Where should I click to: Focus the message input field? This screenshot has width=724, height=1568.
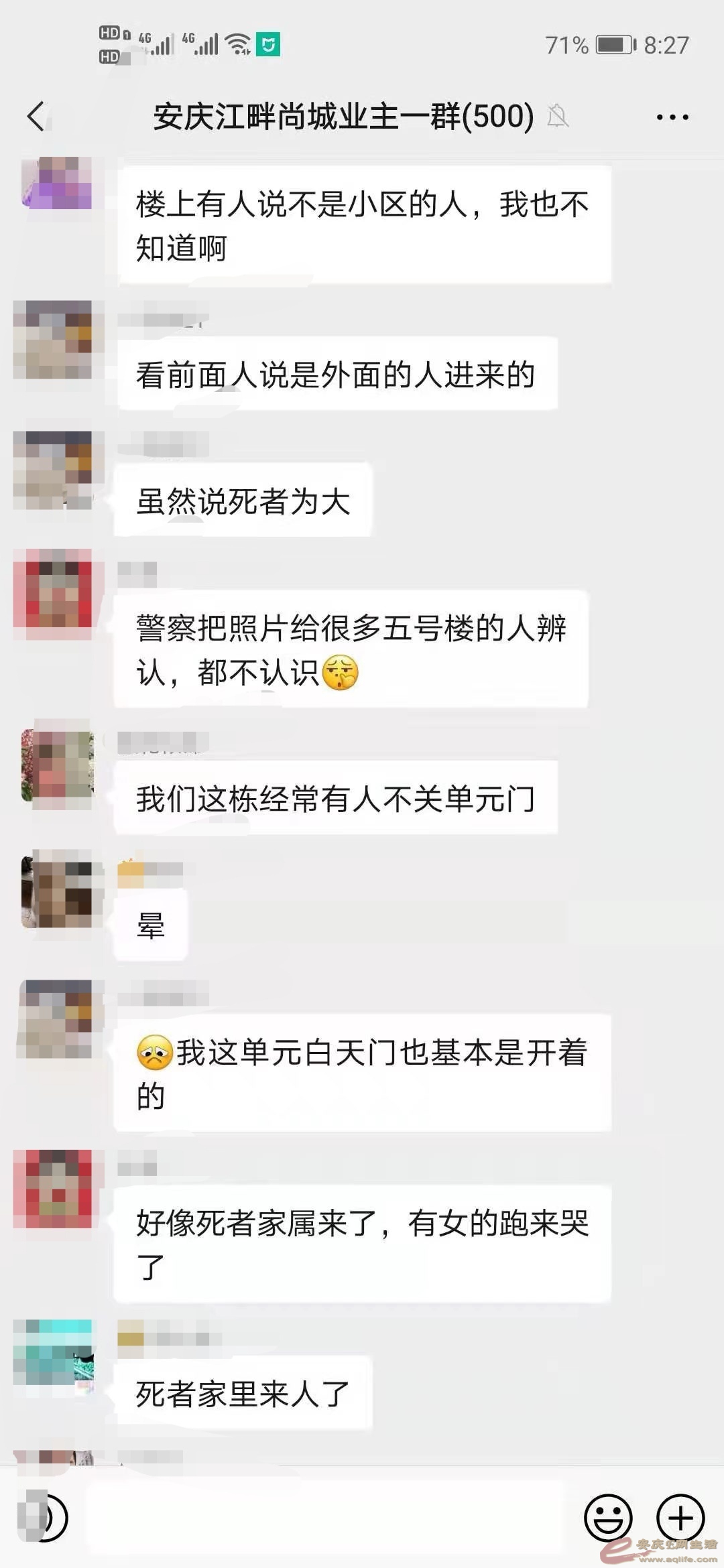[325, 1517]
